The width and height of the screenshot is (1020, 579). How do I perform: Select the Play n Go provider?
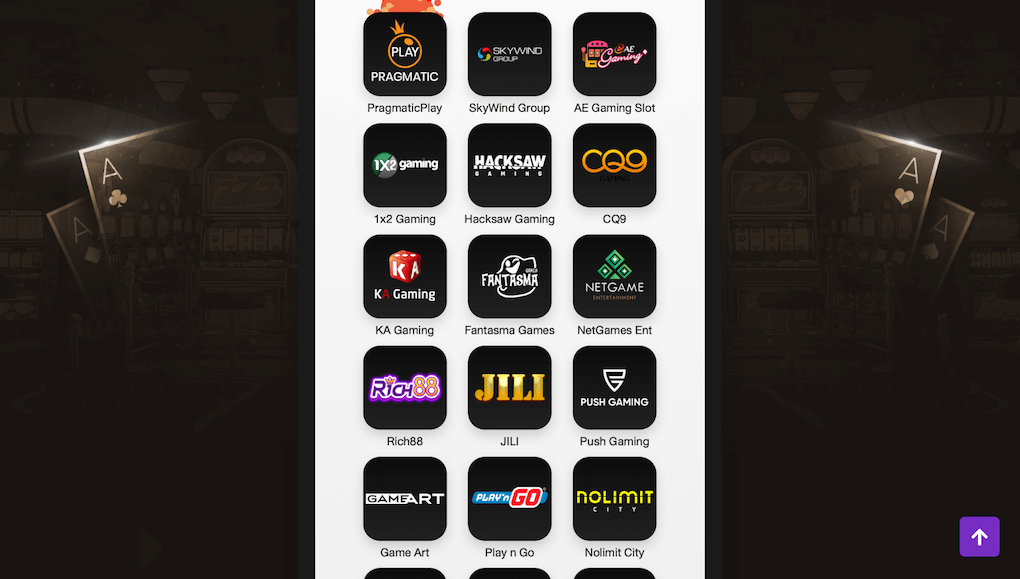pyautogui.click(x=509, y=499)
